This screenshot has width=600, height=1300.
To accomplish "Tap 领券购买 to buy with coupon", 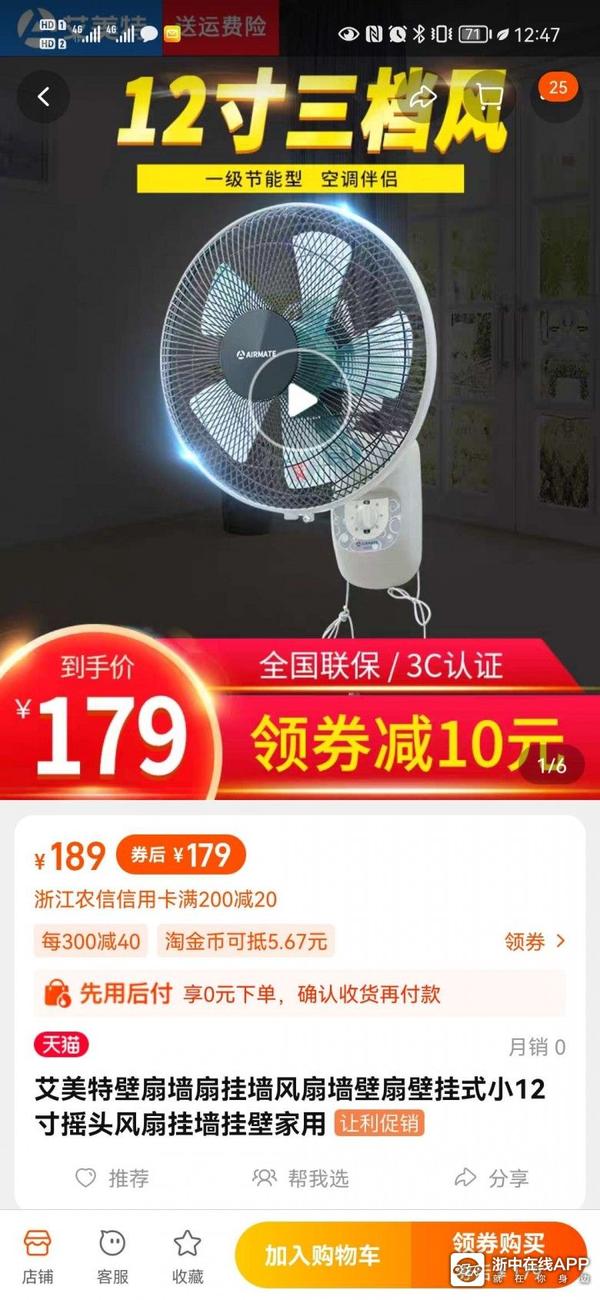I will pos(497,1245).
